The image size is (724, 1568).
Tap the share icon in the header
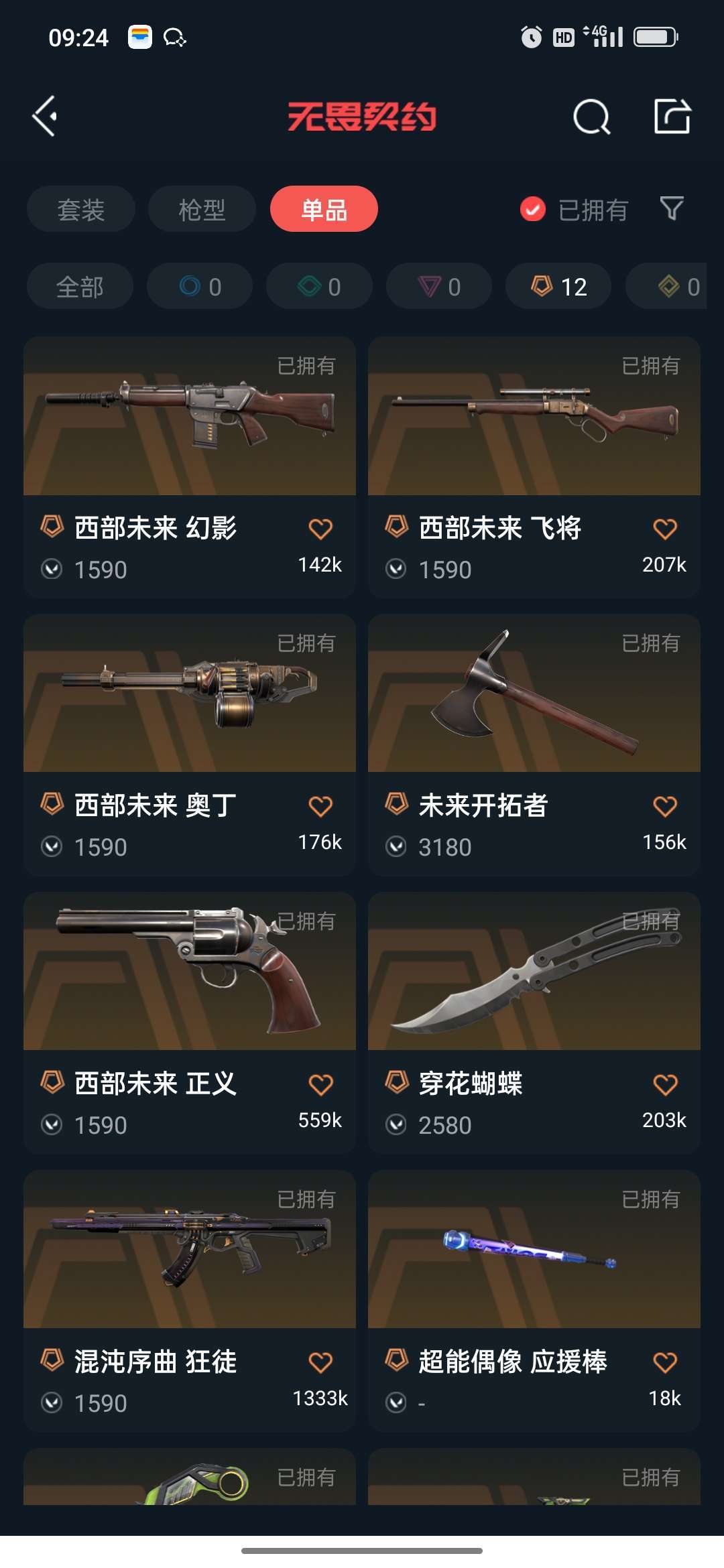[x=672, y=116]
